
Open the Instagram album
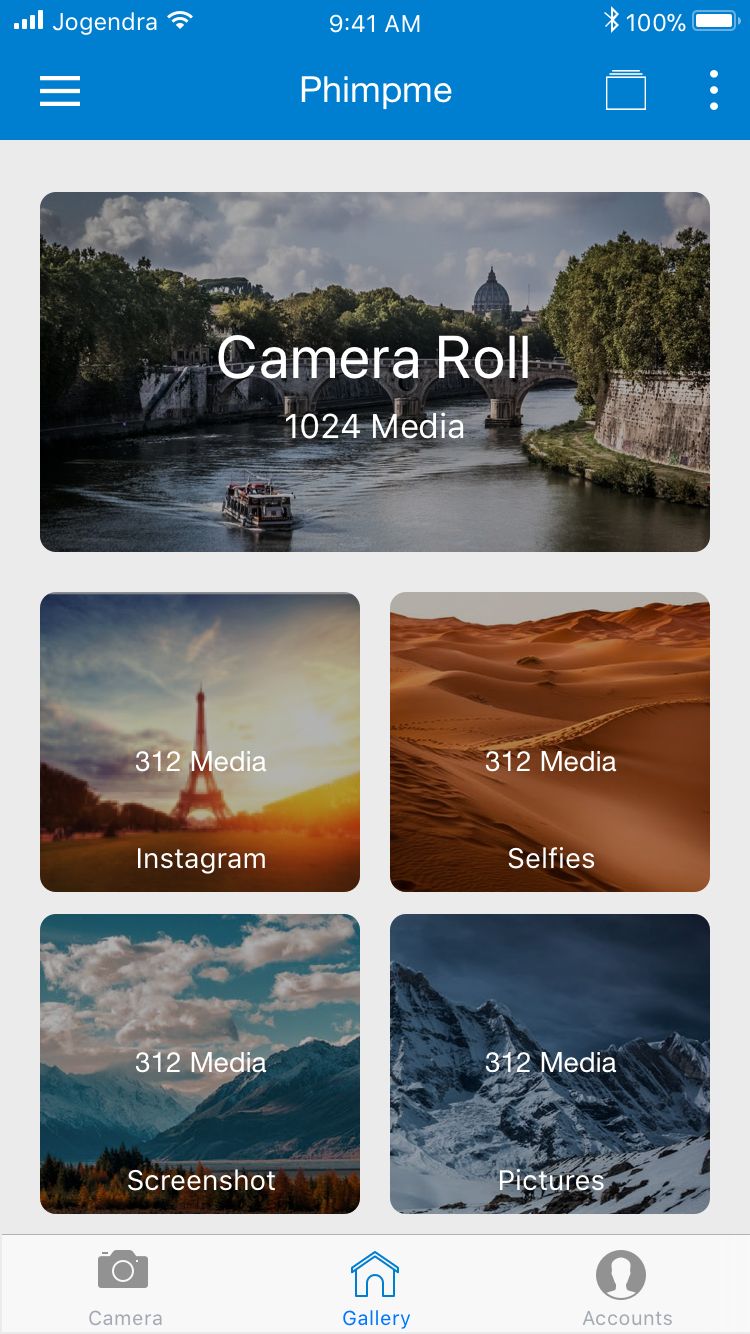pyautogui.click(x=200, y=742)
